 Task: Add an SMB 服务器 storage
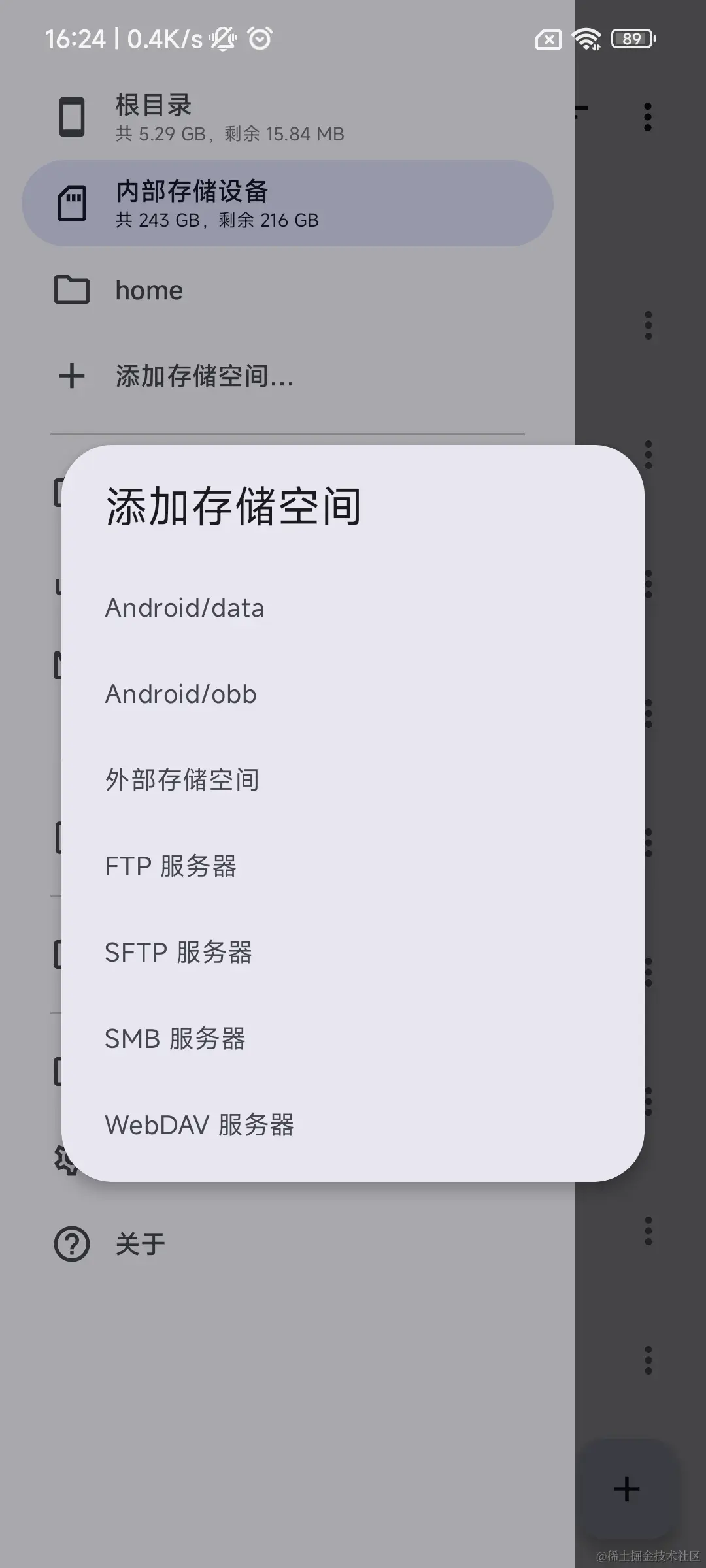[x=175, y=1039]
